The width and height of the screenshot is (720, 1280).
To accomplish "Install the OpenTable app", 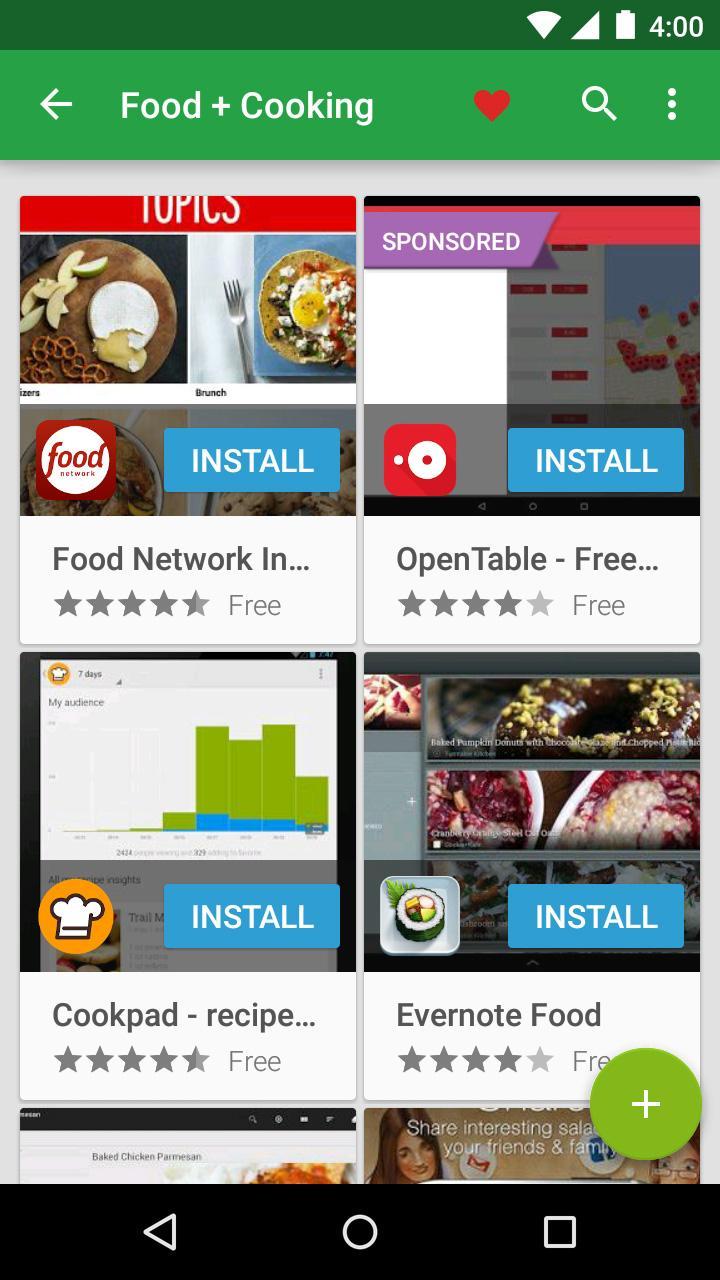I will pyautogui.click(x=595, y=460).
